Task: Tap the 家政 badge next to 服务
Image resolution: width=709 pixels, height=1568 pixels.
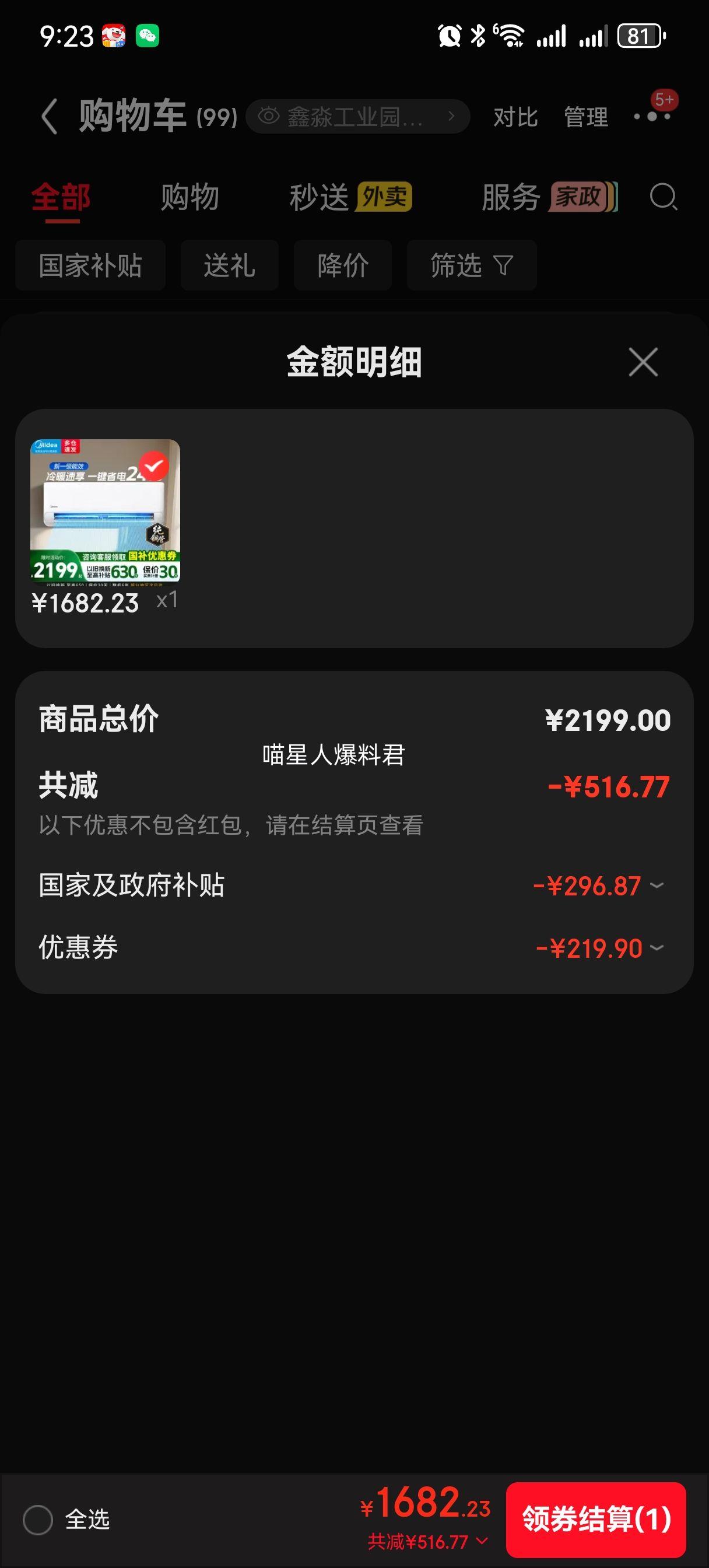Action: point(581,196)
